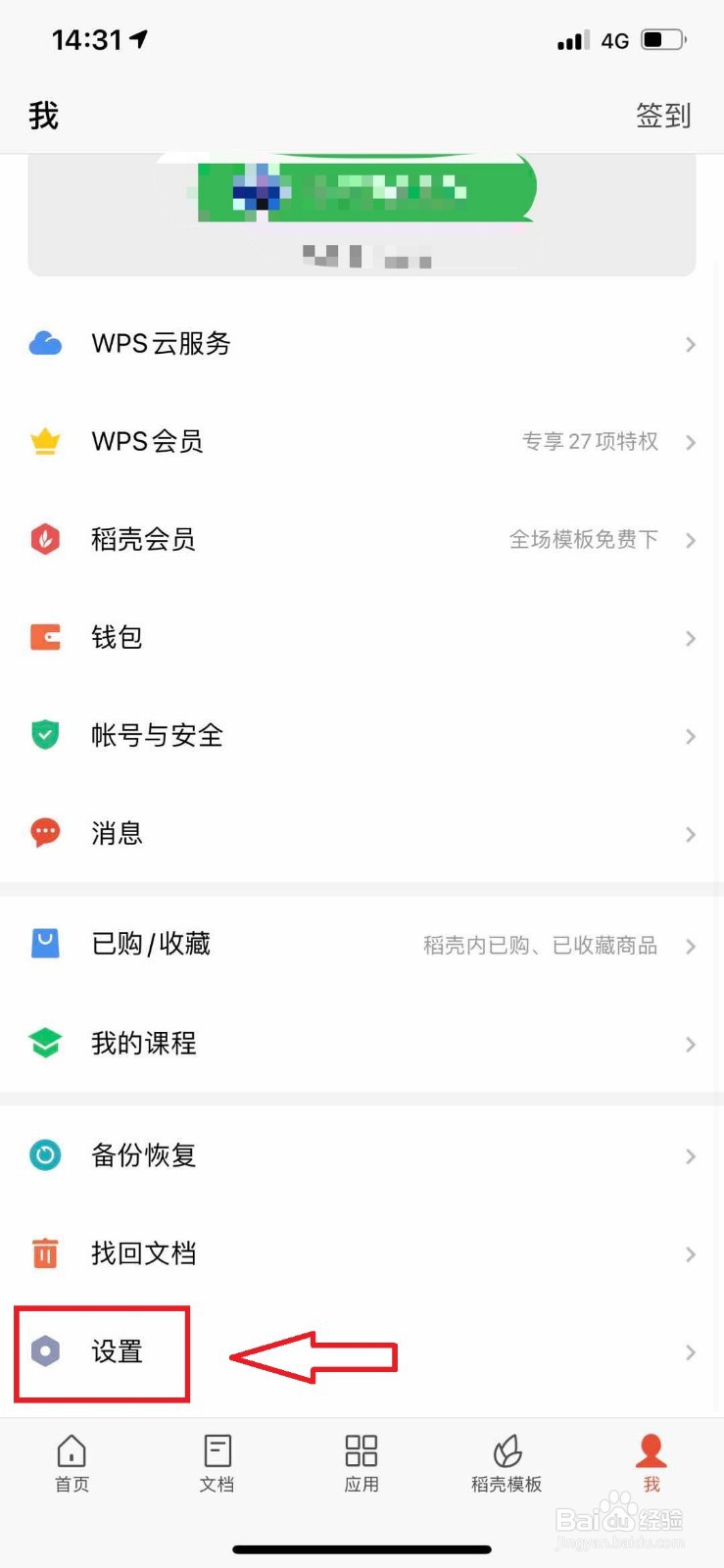Screen dimensions: 724x1568
Task: Click the 帐号与安全 shield icon
Action: (x=44, y=735)
